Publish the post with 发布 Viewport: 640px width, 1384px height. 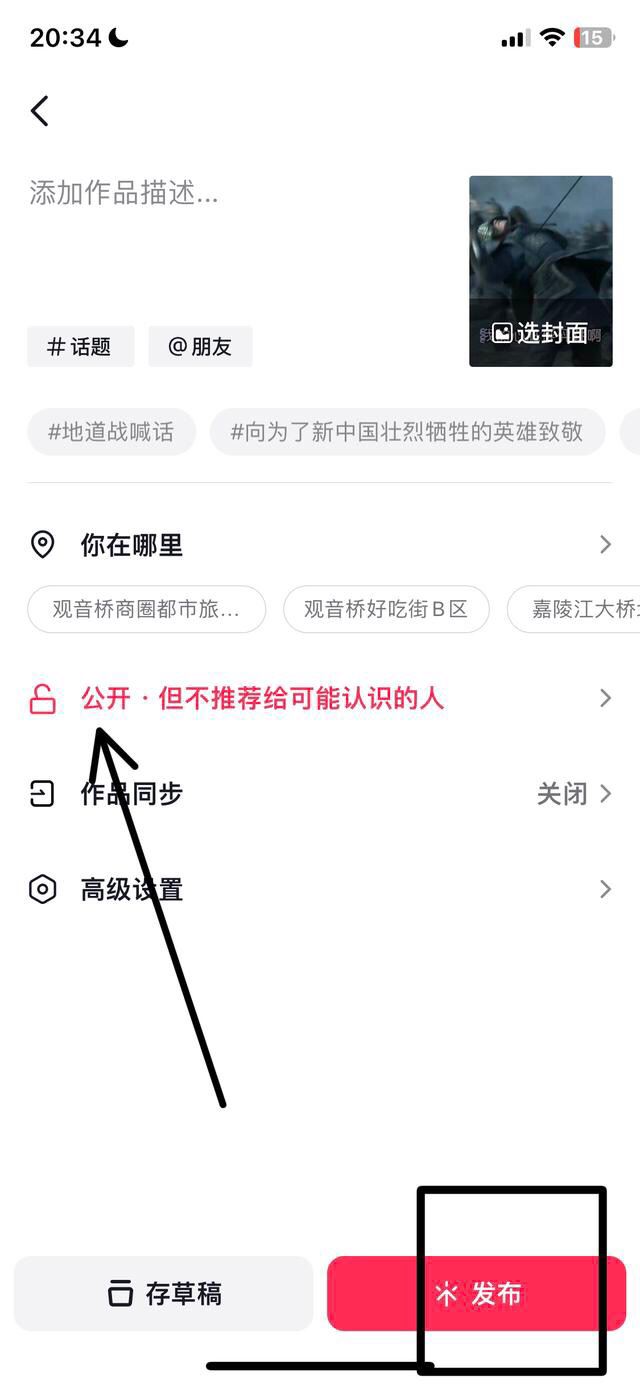coord(477,1293)
